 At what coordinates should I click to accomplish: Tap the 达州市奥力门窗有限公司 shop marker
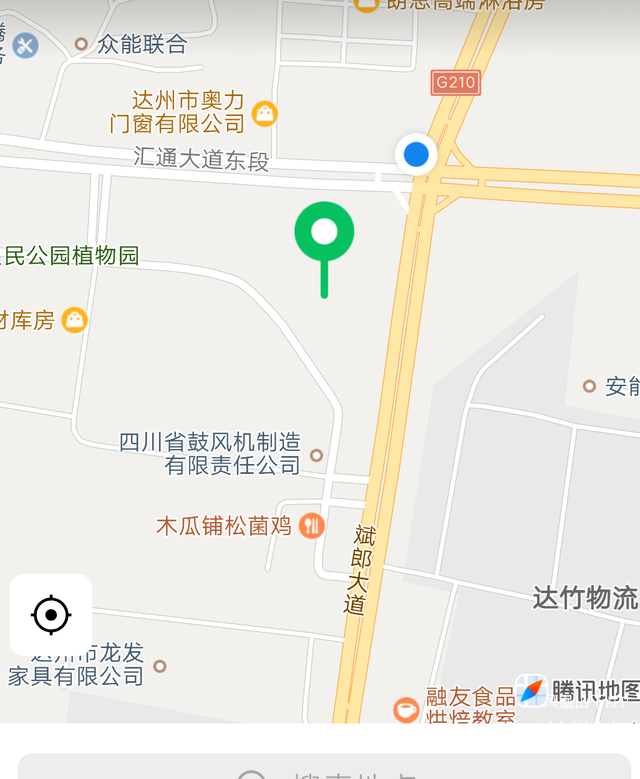pyautogui.click(x=264, y=113)
